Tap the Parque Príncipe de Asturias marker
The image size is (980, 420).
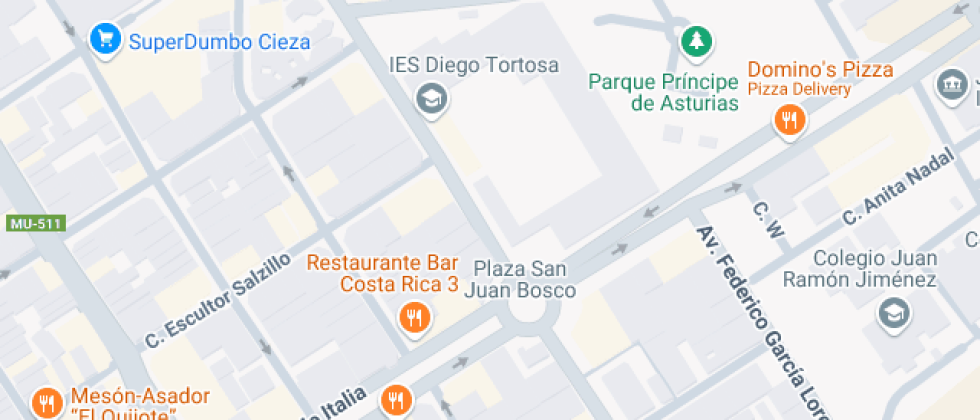(x=696, y=42)
